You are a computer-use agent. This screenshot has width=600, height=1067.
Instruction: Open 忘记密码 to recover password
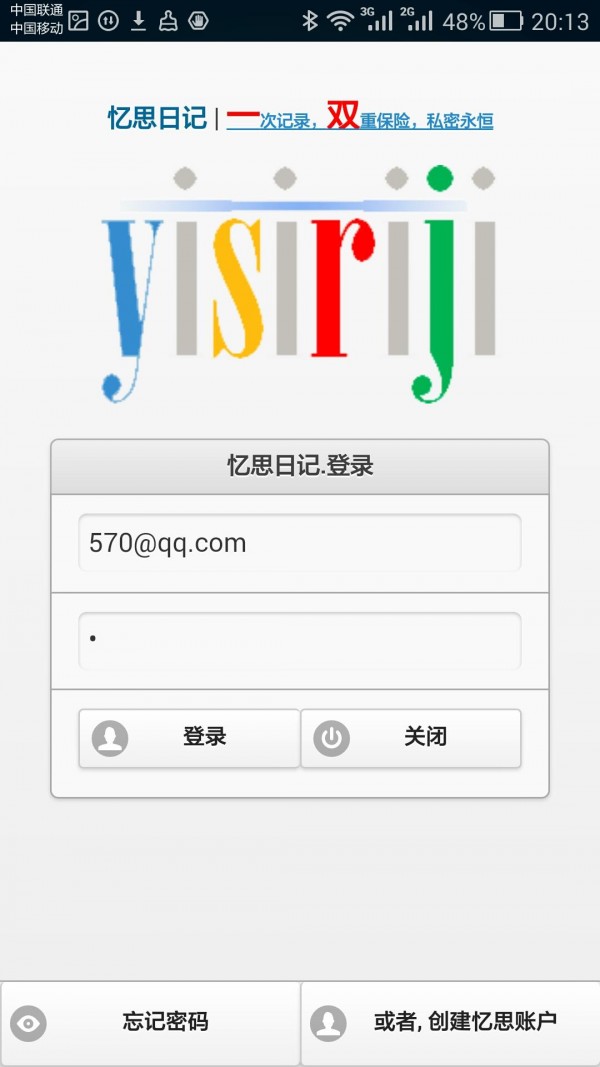[x=150, y=1022]
